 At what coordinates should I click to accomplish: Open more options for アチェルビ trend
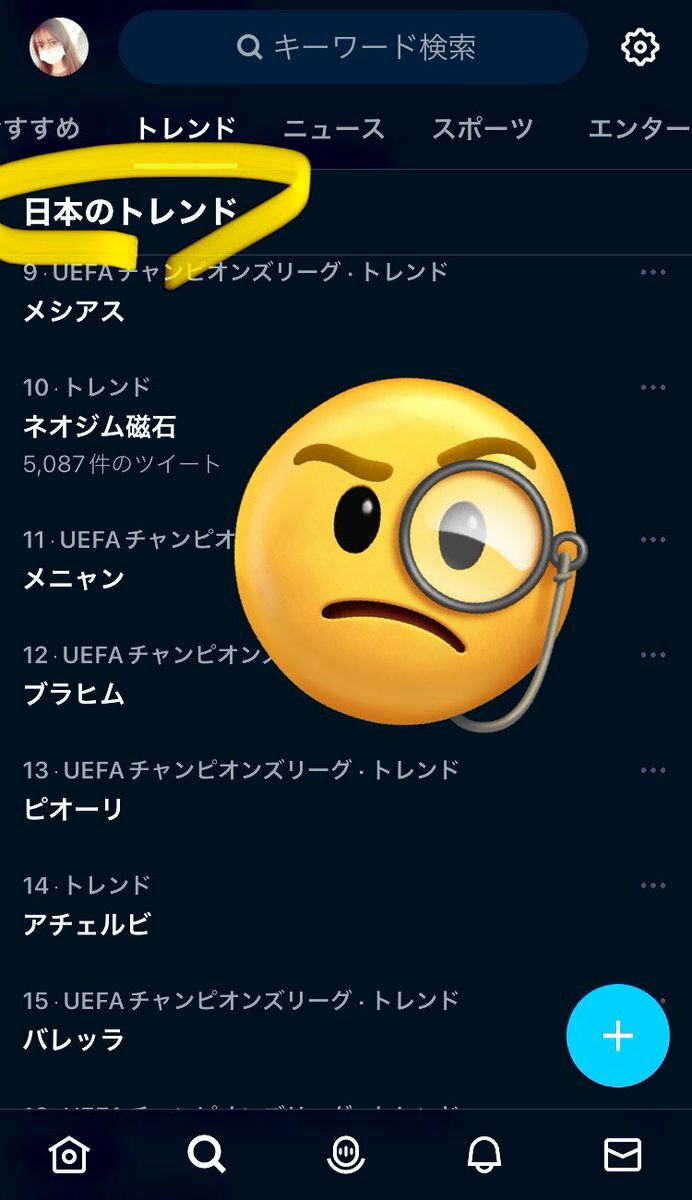pyautogui.click(x=653, y=885)
